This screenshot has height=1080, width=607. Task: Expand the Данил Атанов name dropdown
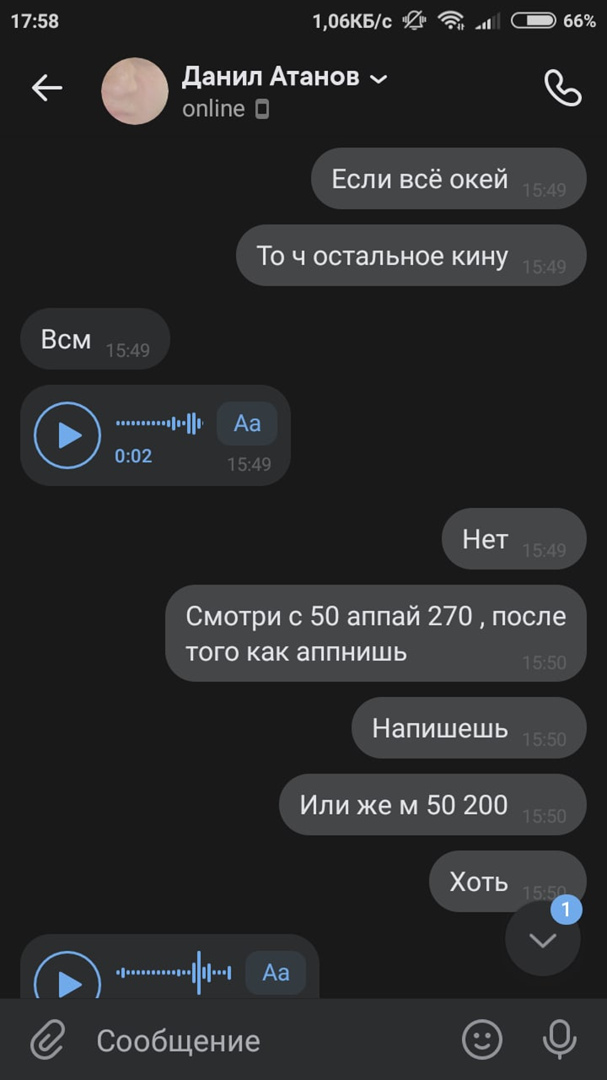click(378, 79)
